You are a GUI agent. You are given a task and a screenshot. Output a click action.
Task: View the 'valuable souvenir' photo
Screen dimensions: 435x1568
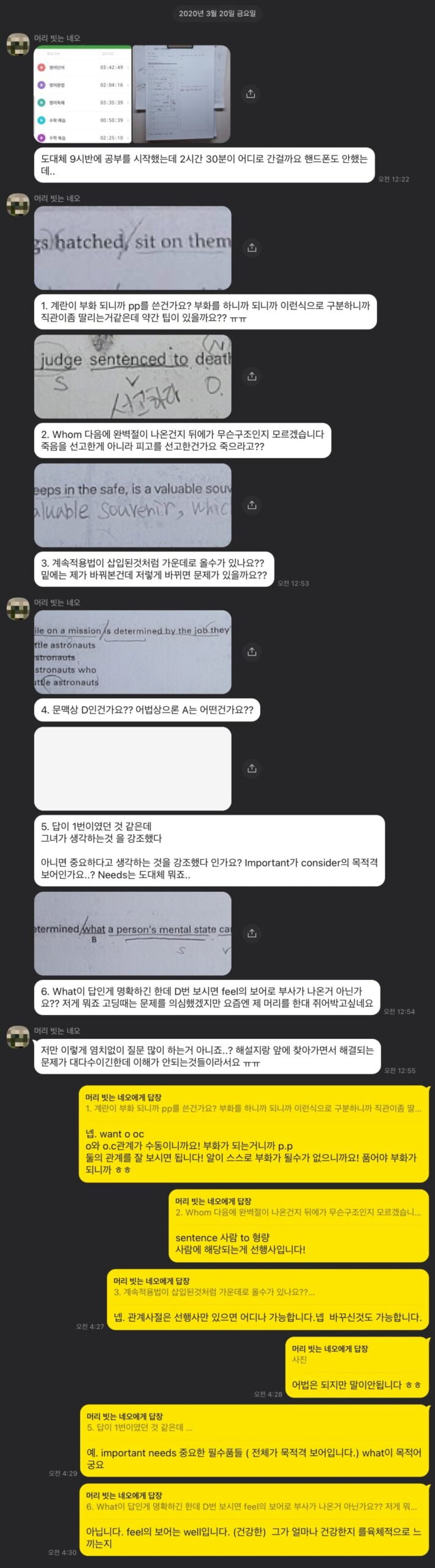click(x=132, y=505)
